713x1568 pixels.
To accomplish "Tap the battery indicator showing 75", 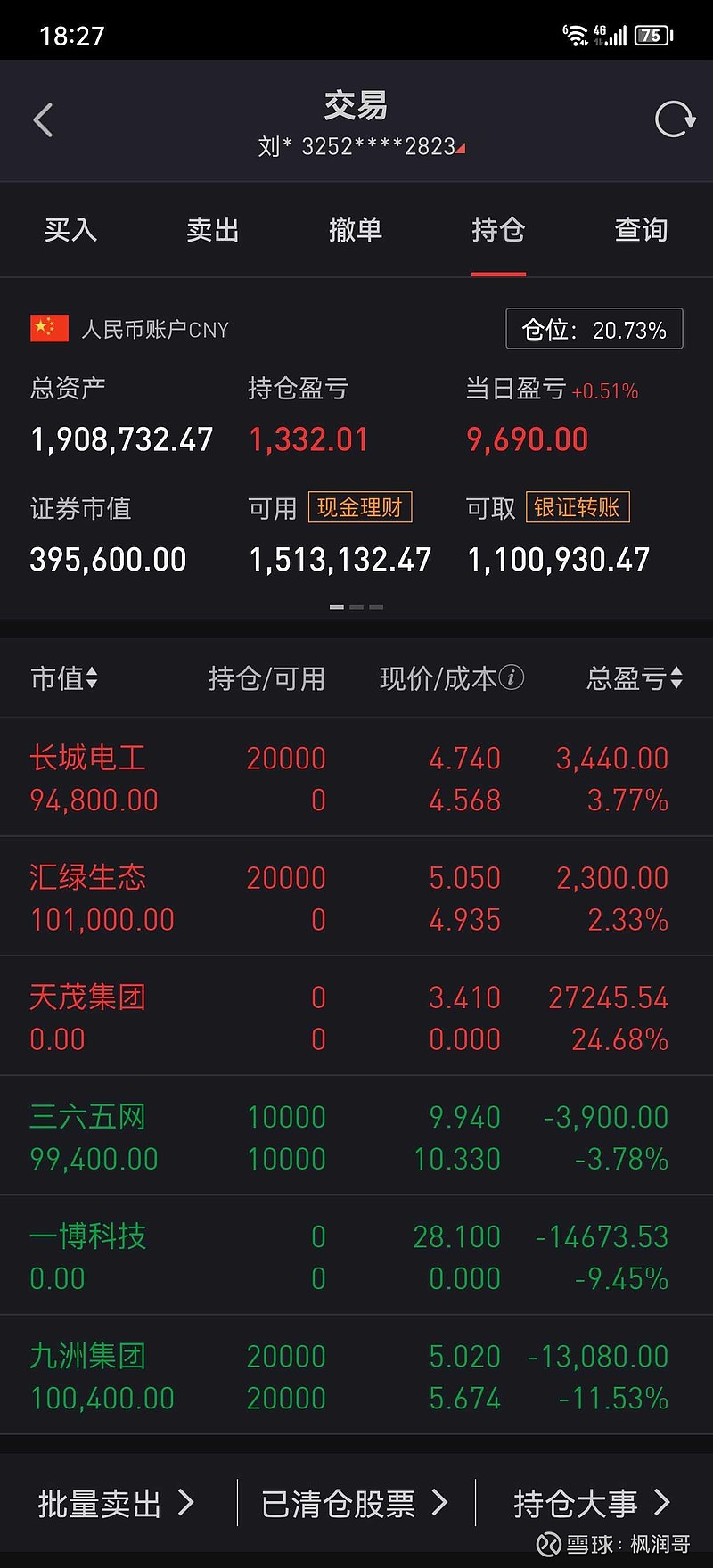I will tap(652, 36).
